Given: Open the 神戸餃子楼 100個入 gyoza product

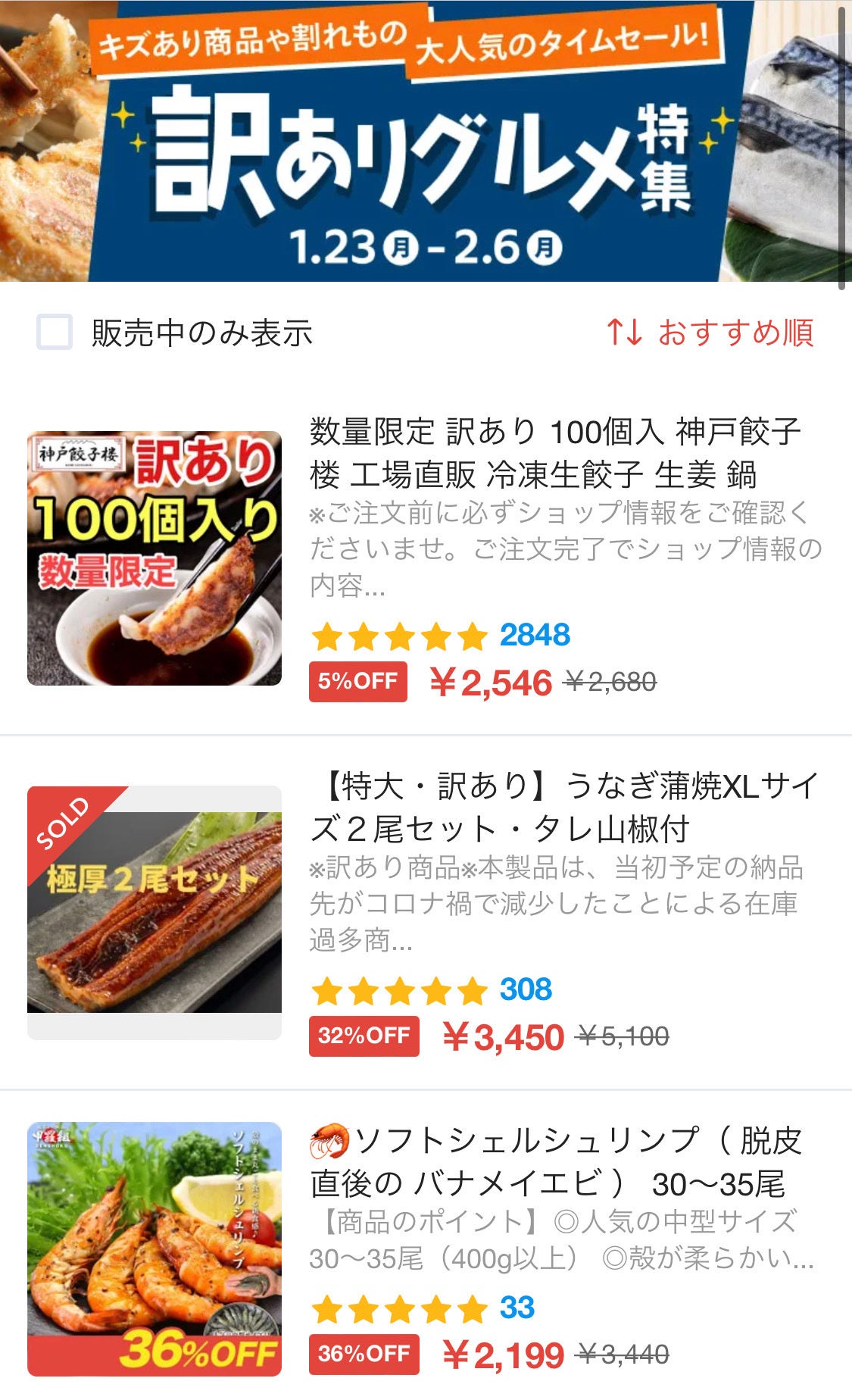Looking at the screenshot, I should pos(554,453).
